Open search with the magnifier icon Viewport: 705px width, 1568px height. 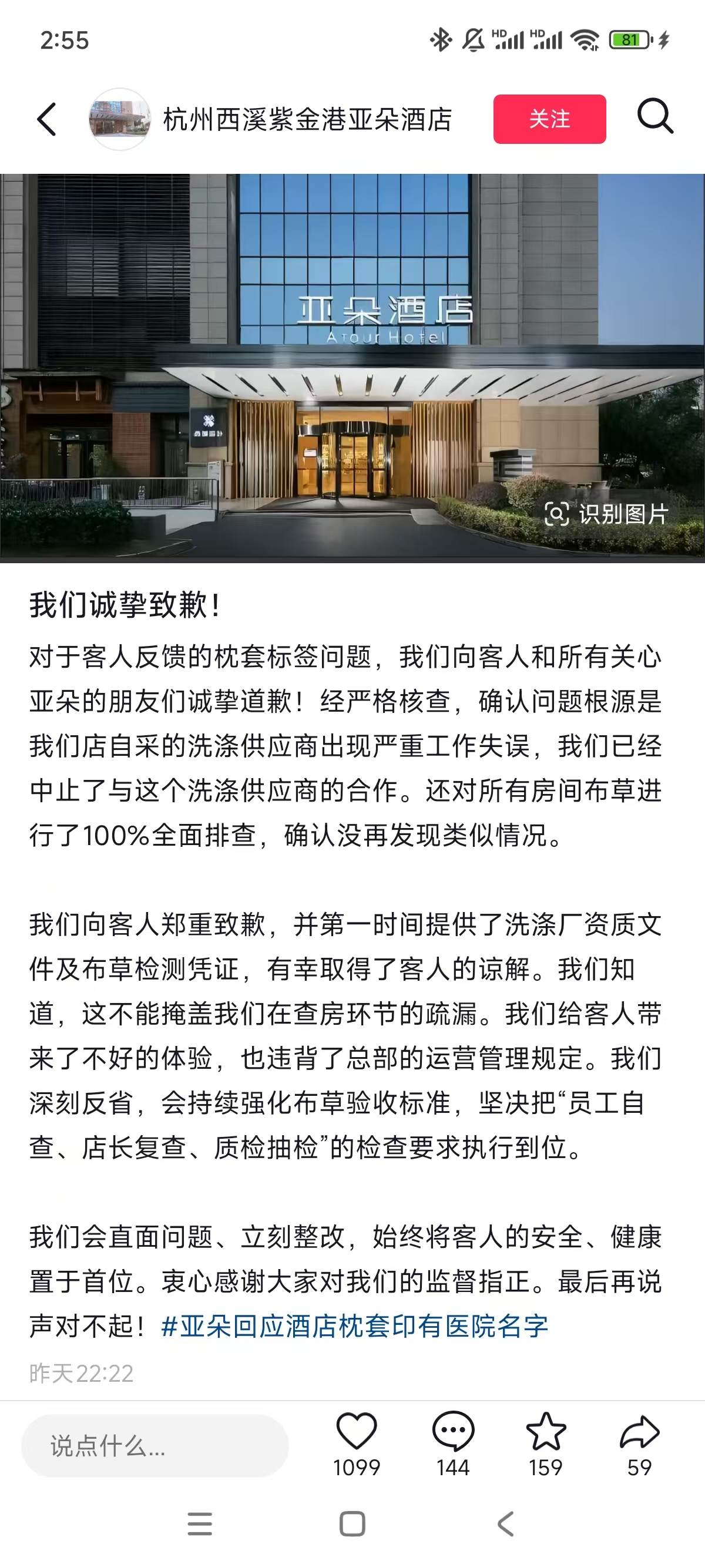pos(654,116)
